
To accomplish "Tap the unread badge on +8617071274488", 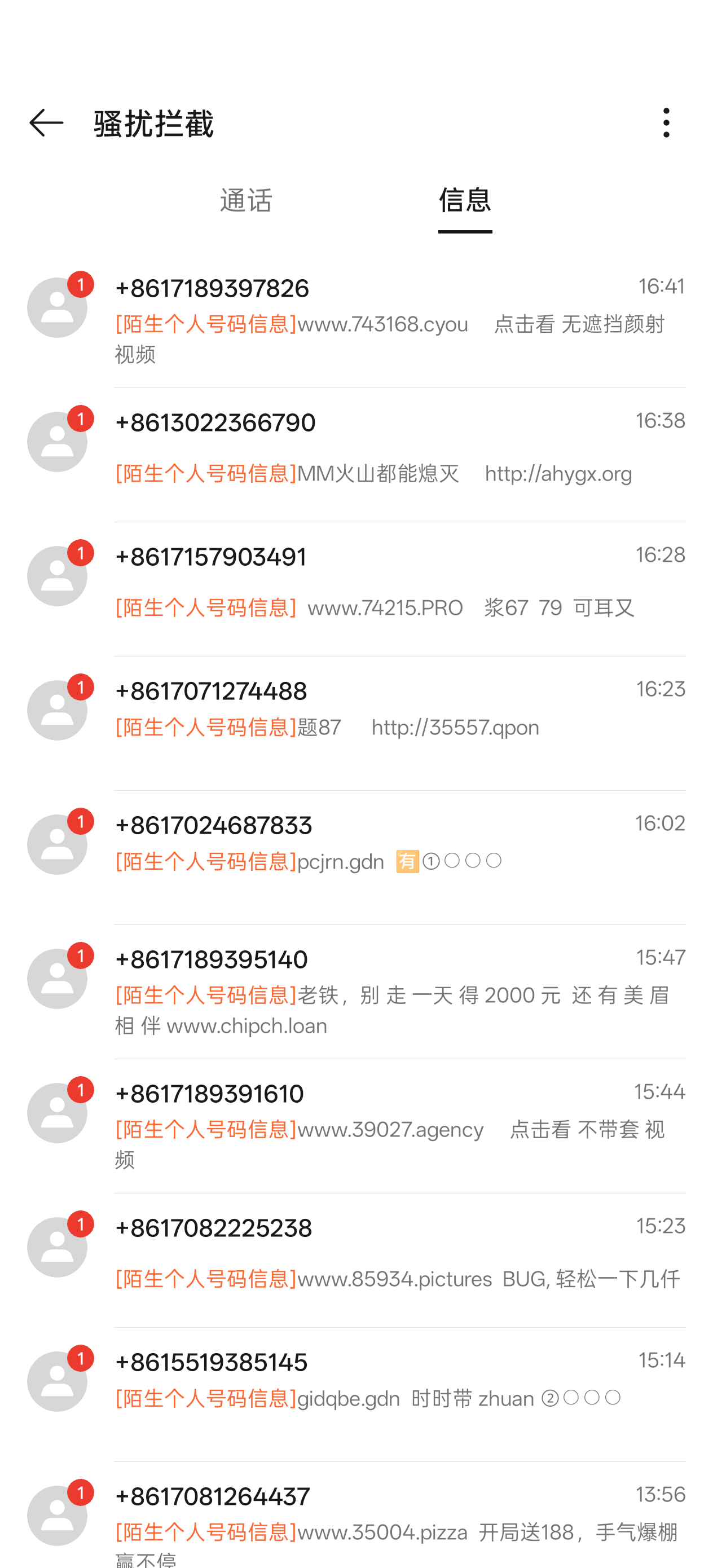I will click(x=80, y=686).
